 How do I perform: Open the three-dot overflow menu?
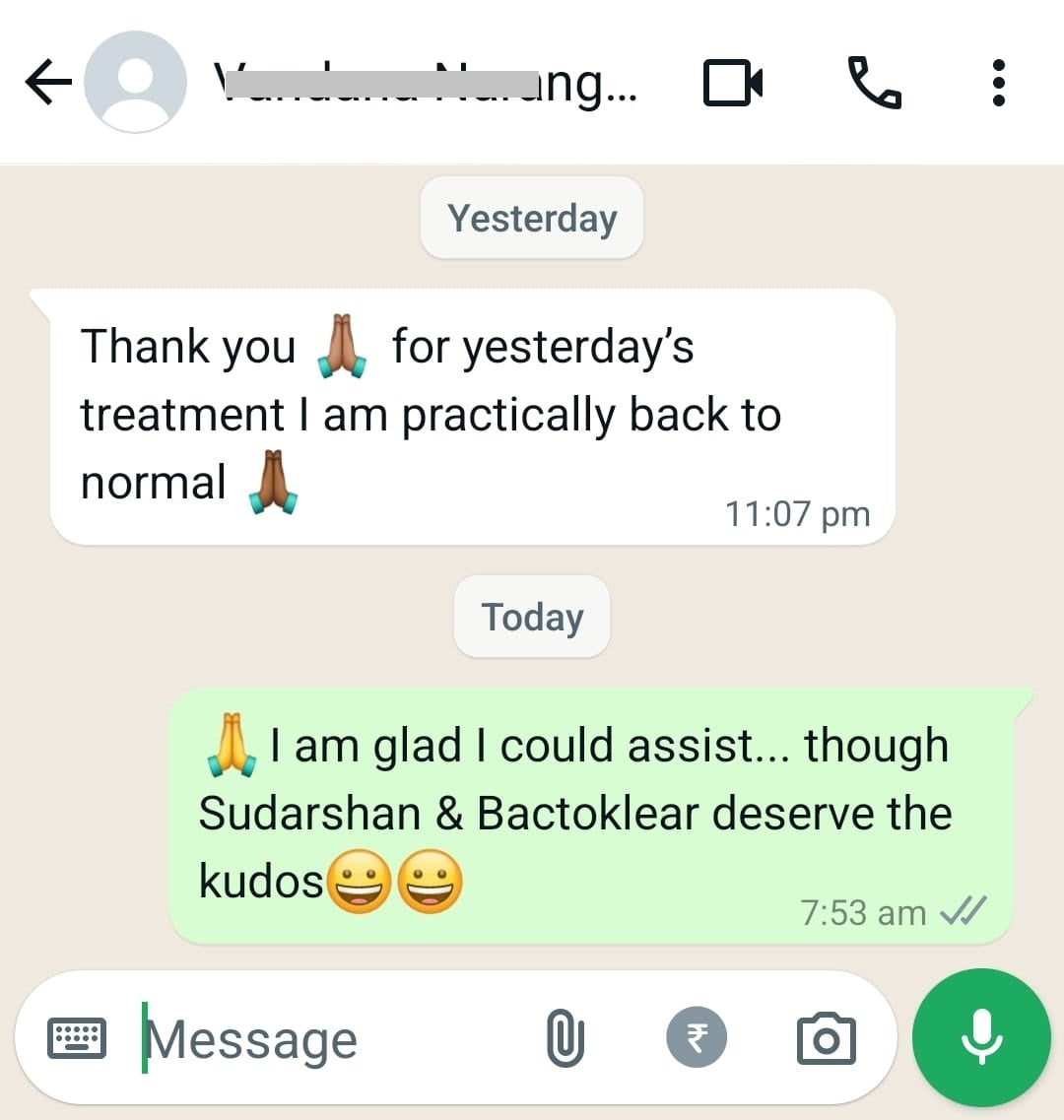tap(998, 83)
